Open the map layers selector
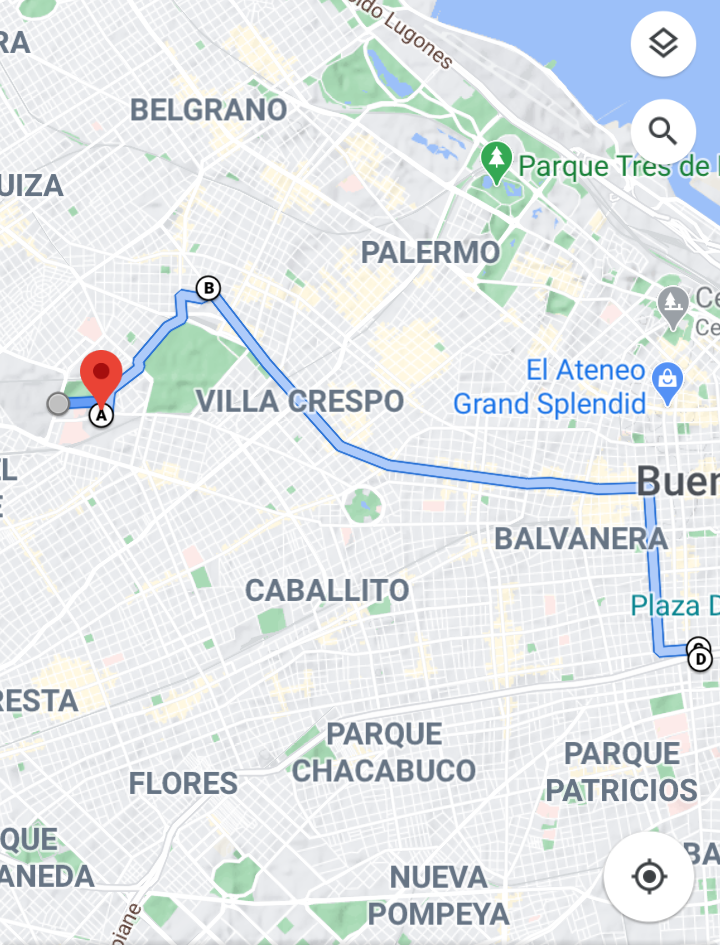720x945 pixels. click(x=663, y=43)
